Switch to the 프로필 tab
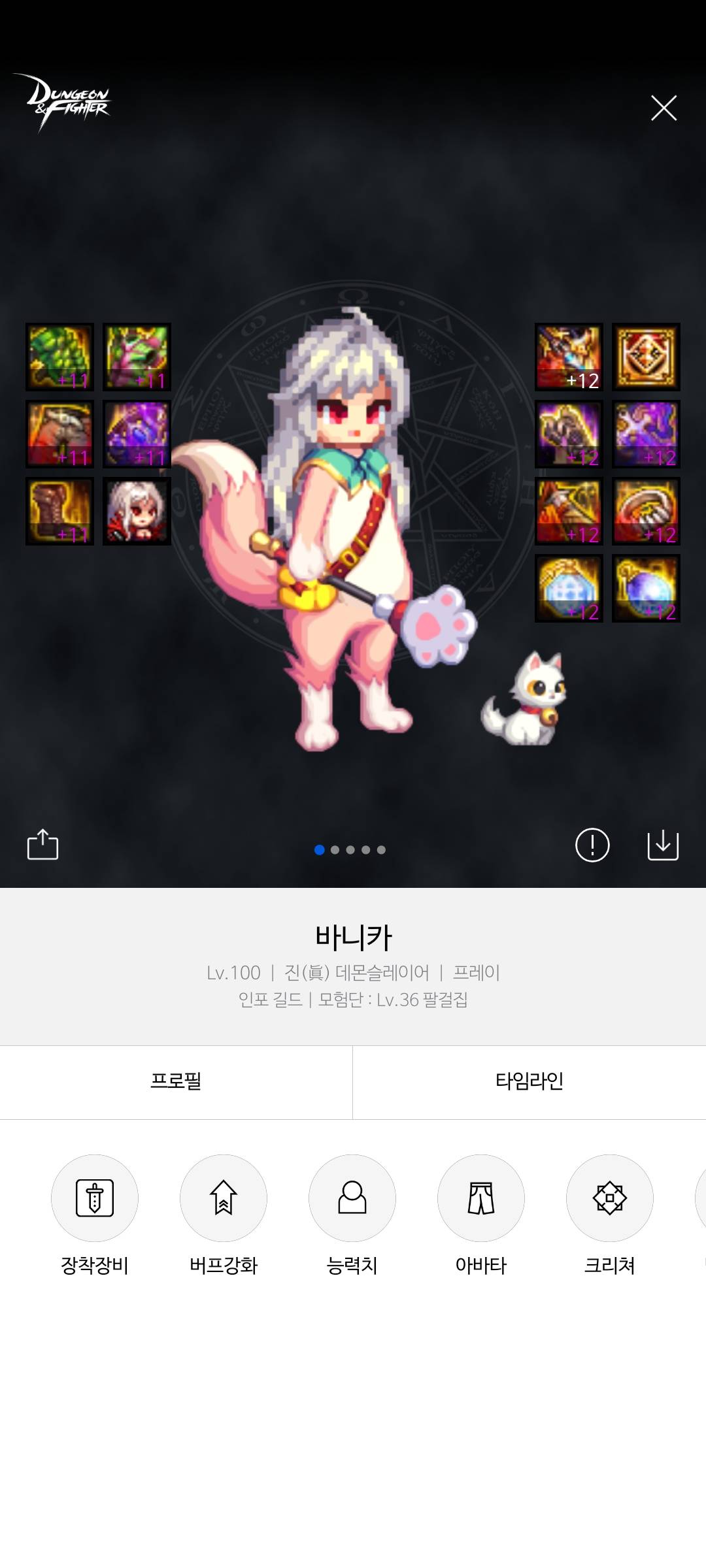Screen dimensions: 706x1568 tap(176, 1081)
